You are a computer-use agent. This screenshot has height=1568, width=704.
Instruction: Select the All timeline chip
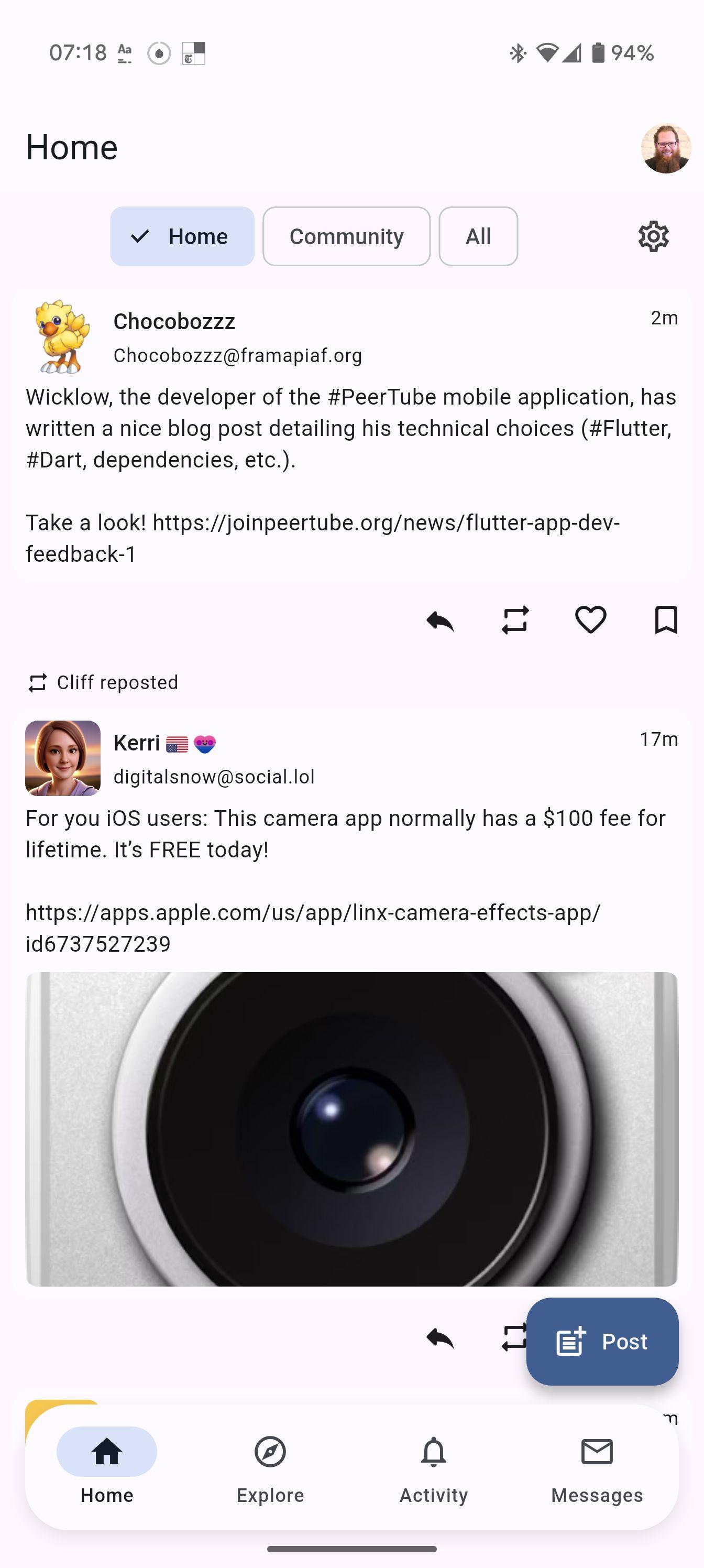click(478, 236)
